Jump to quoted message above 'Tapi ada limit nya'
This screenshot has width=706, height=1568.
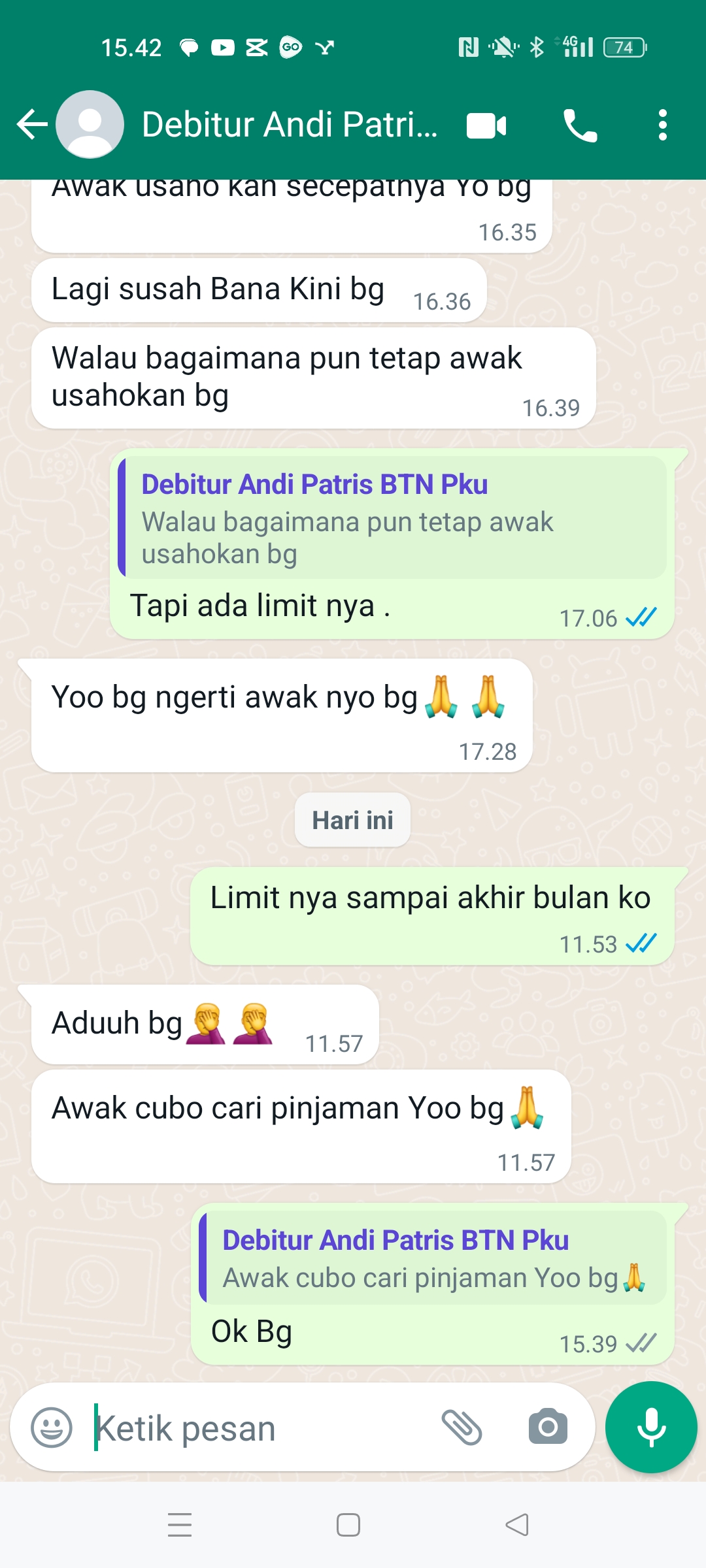[x=392, y=517]
